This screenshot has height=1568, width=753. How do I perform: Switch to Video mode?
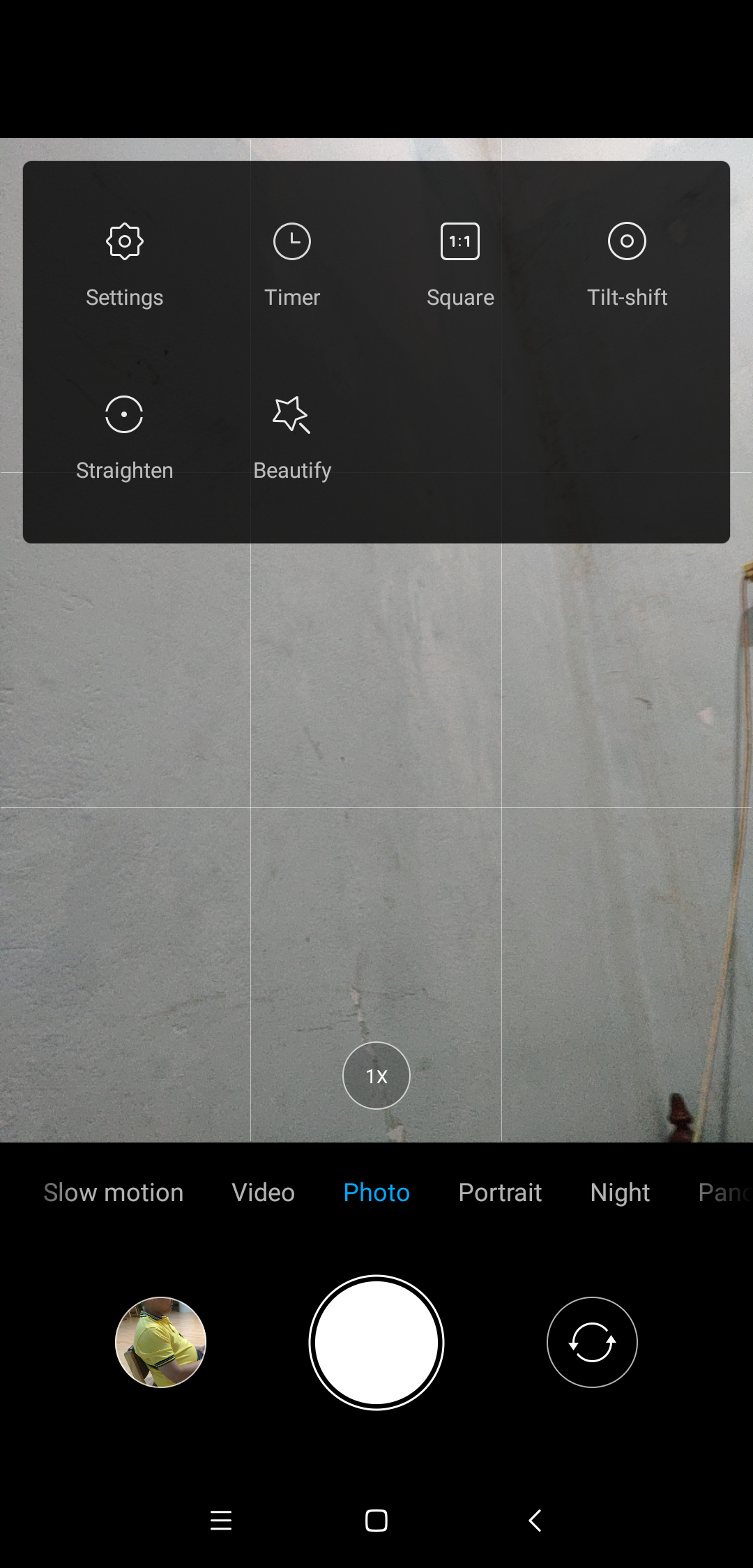point(264,1193)
